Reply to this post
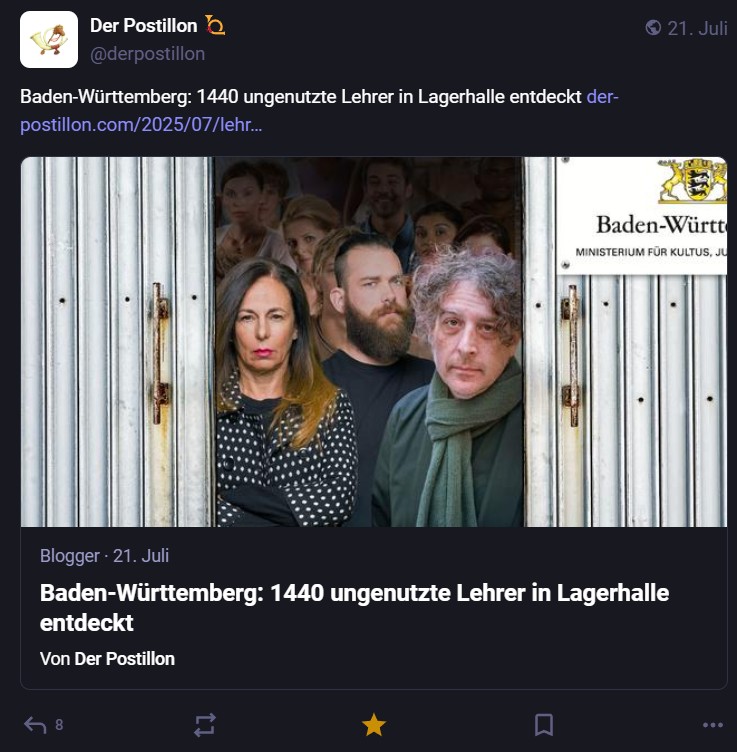 point(36,725)
